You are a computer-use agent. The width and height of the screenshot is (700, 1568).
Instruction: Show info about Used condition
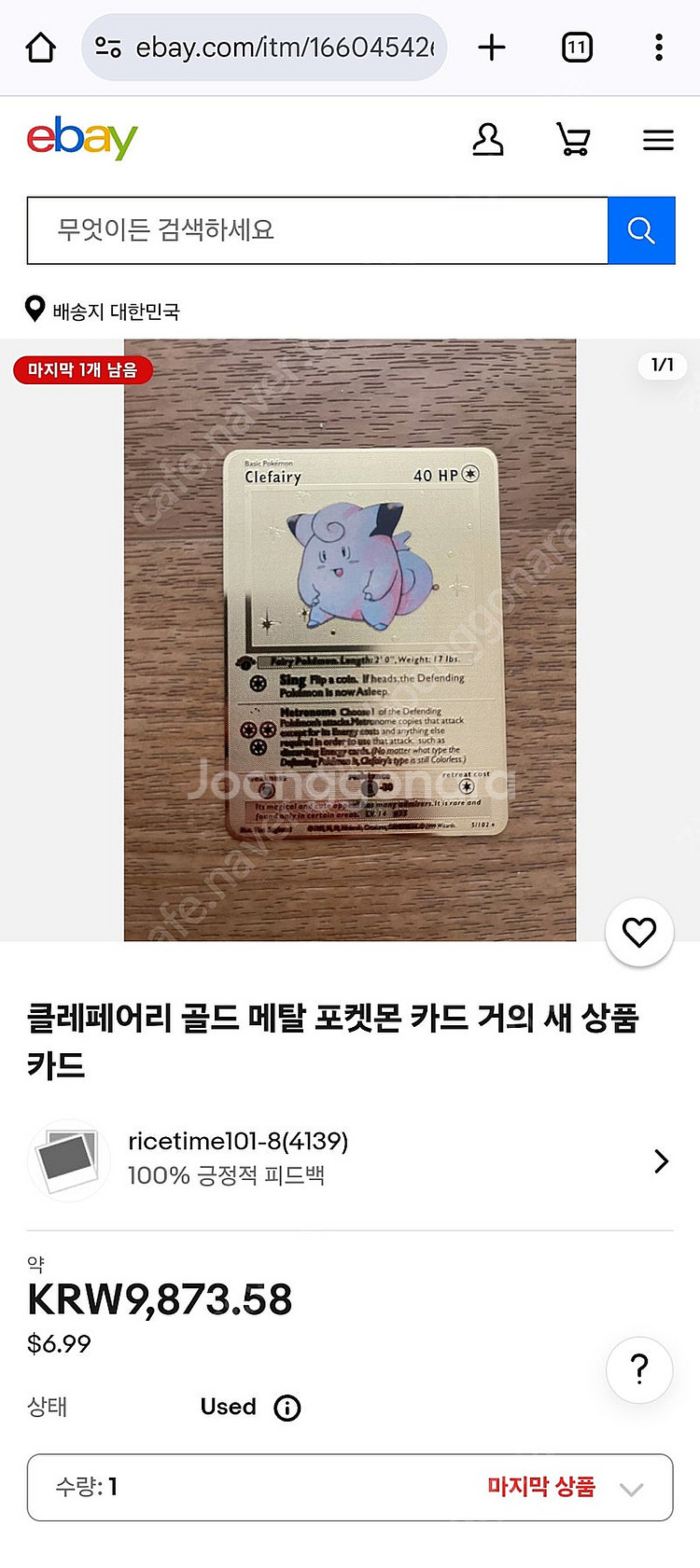pos(287,1408)
